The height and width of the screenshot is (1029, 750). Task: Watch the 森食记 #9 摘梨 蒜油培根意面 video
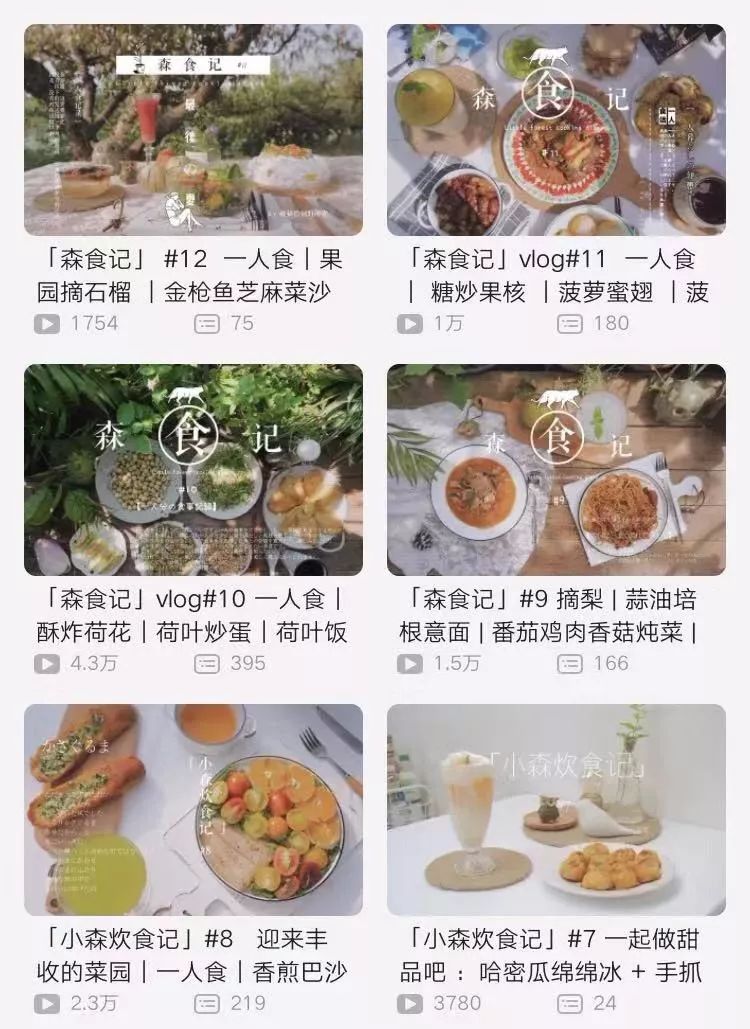[x=556, y=470]
